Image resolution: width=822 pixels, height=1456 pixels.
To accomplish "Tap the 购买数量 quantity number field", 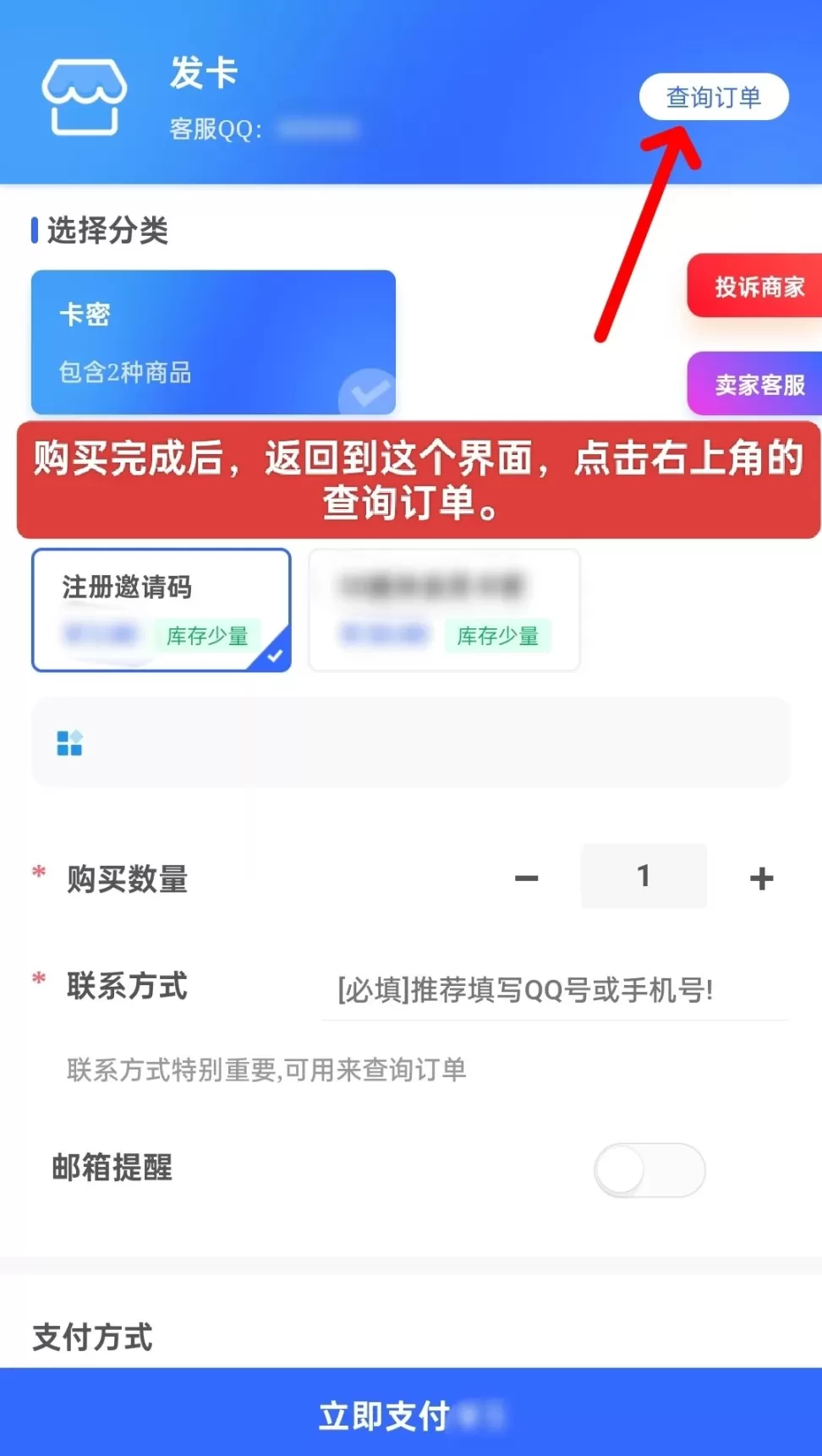I will (644, 876).
